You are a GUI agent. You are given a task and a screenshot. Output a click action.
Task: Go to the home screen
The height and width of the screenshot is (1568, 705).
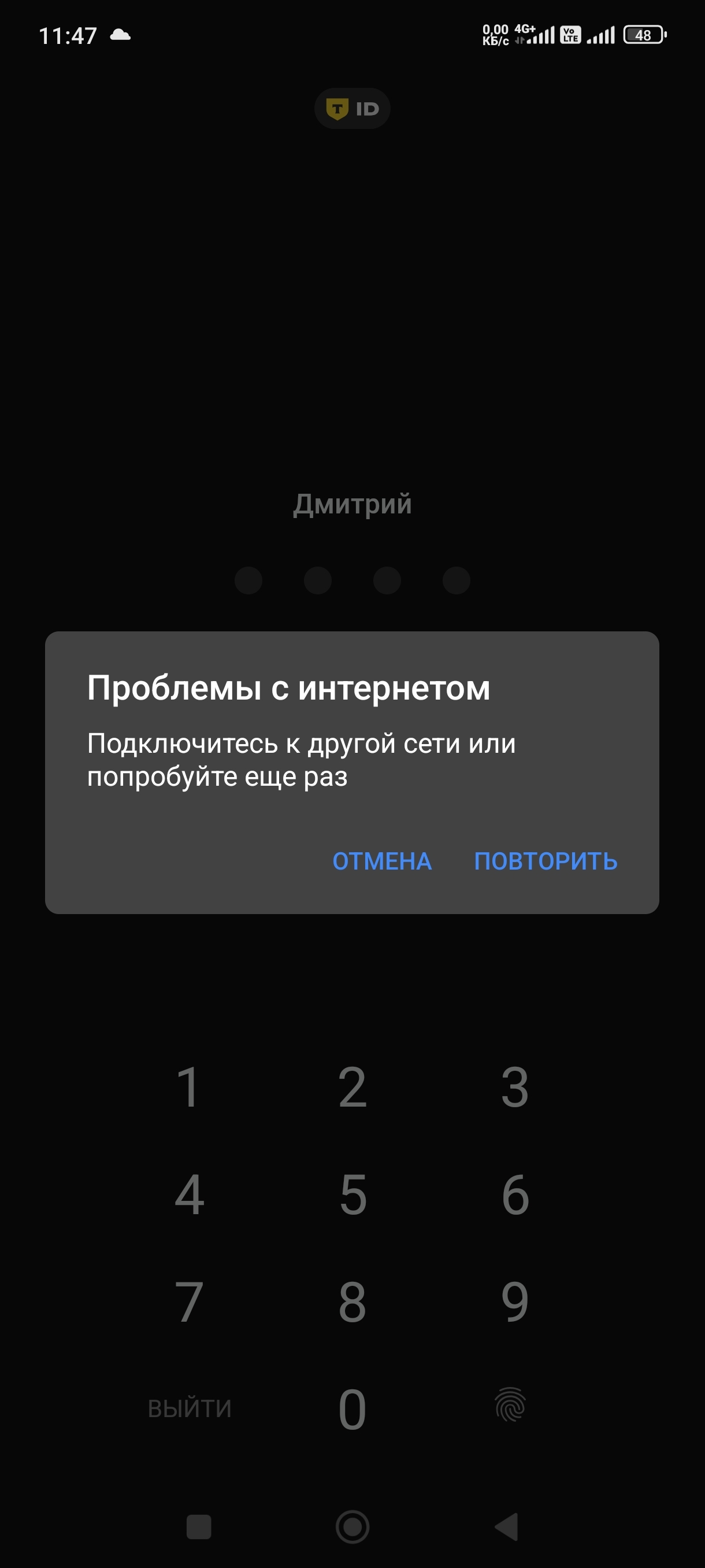coord(352,1526)
